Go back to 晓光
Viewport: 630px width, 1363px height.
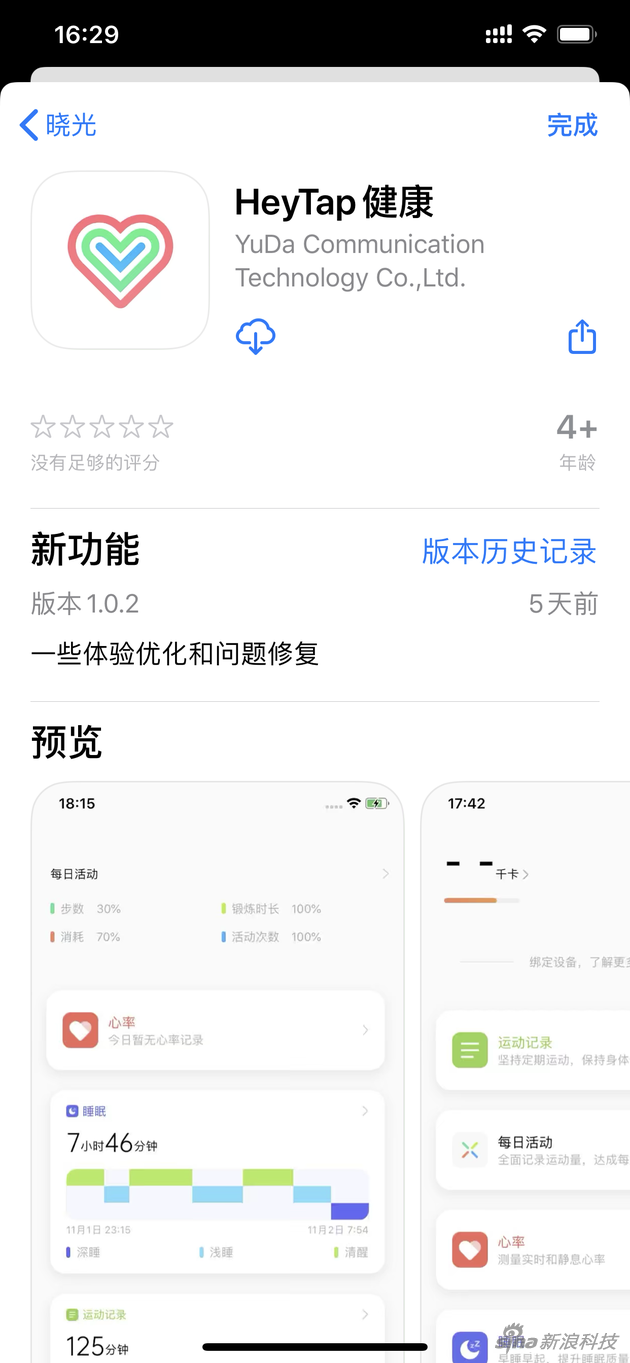point(58,125)
